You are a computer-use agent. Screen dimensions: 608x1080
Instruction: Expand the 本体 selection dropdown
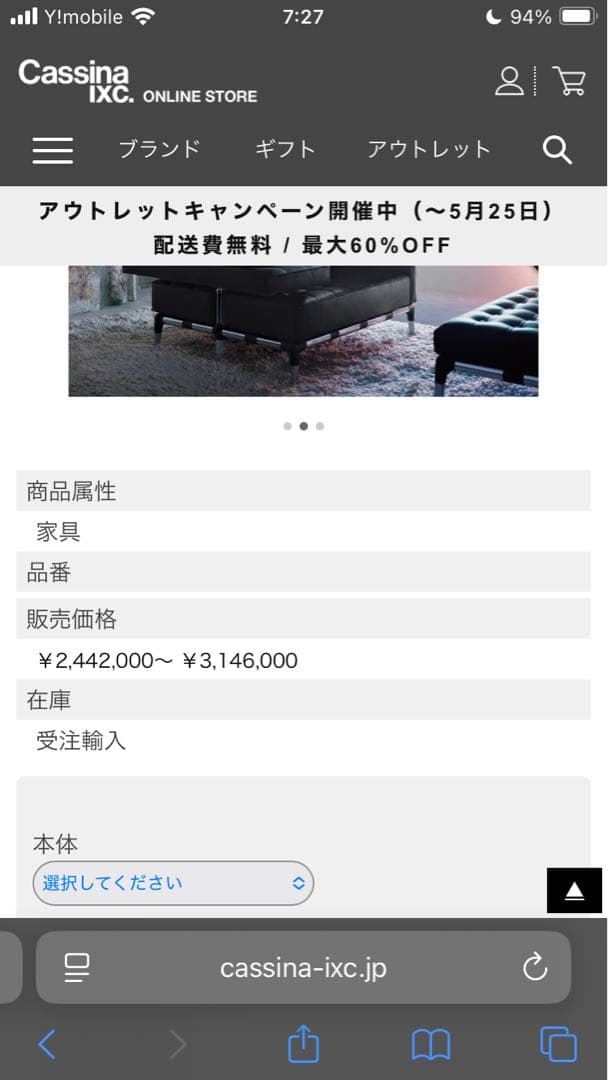173,883
